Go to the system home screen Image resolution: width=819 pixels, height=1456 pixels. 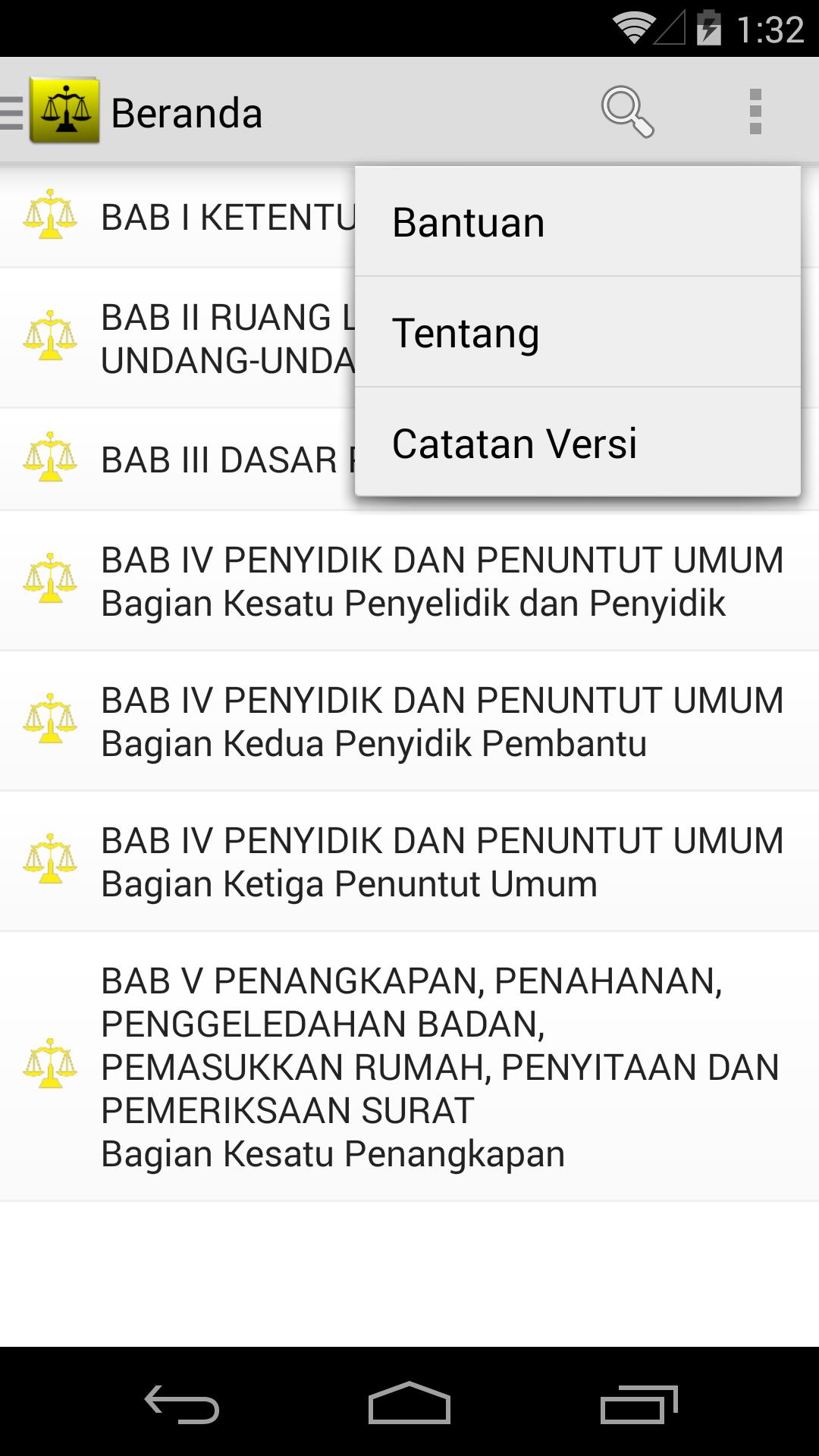click(x=409, y=1404)
